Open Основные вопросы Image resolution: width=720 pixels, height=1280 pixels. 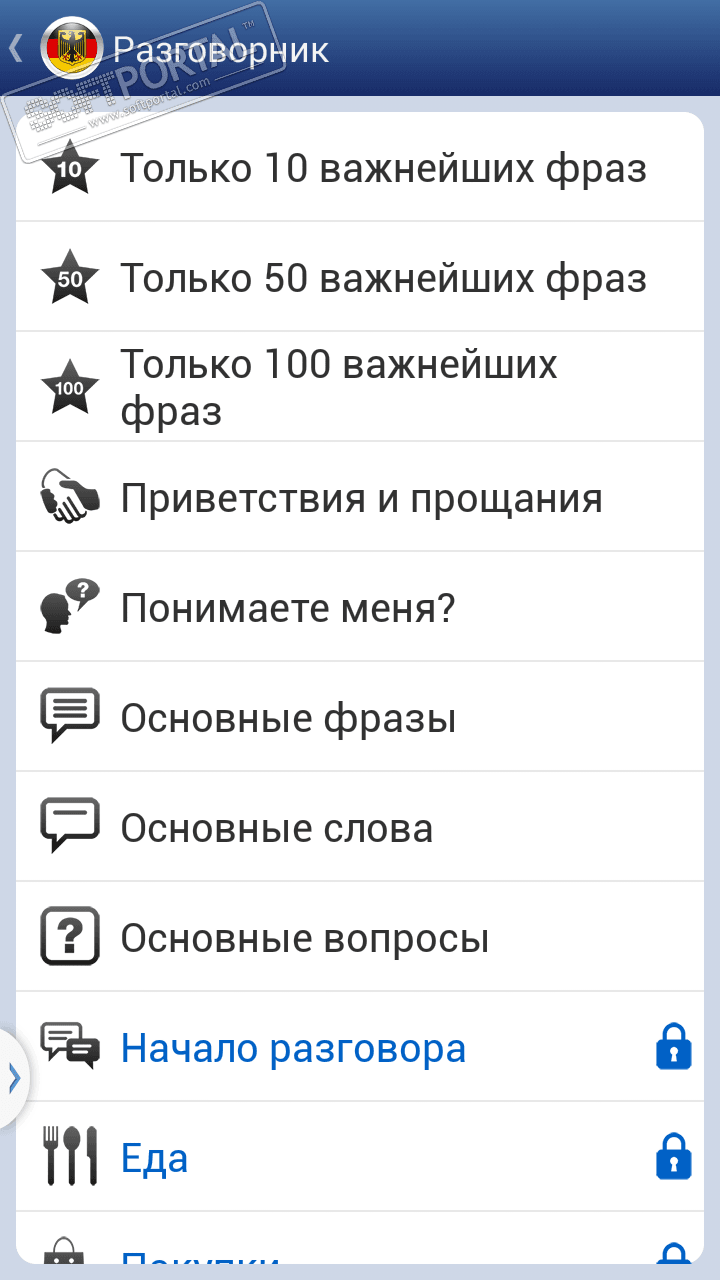coord(304,938)
